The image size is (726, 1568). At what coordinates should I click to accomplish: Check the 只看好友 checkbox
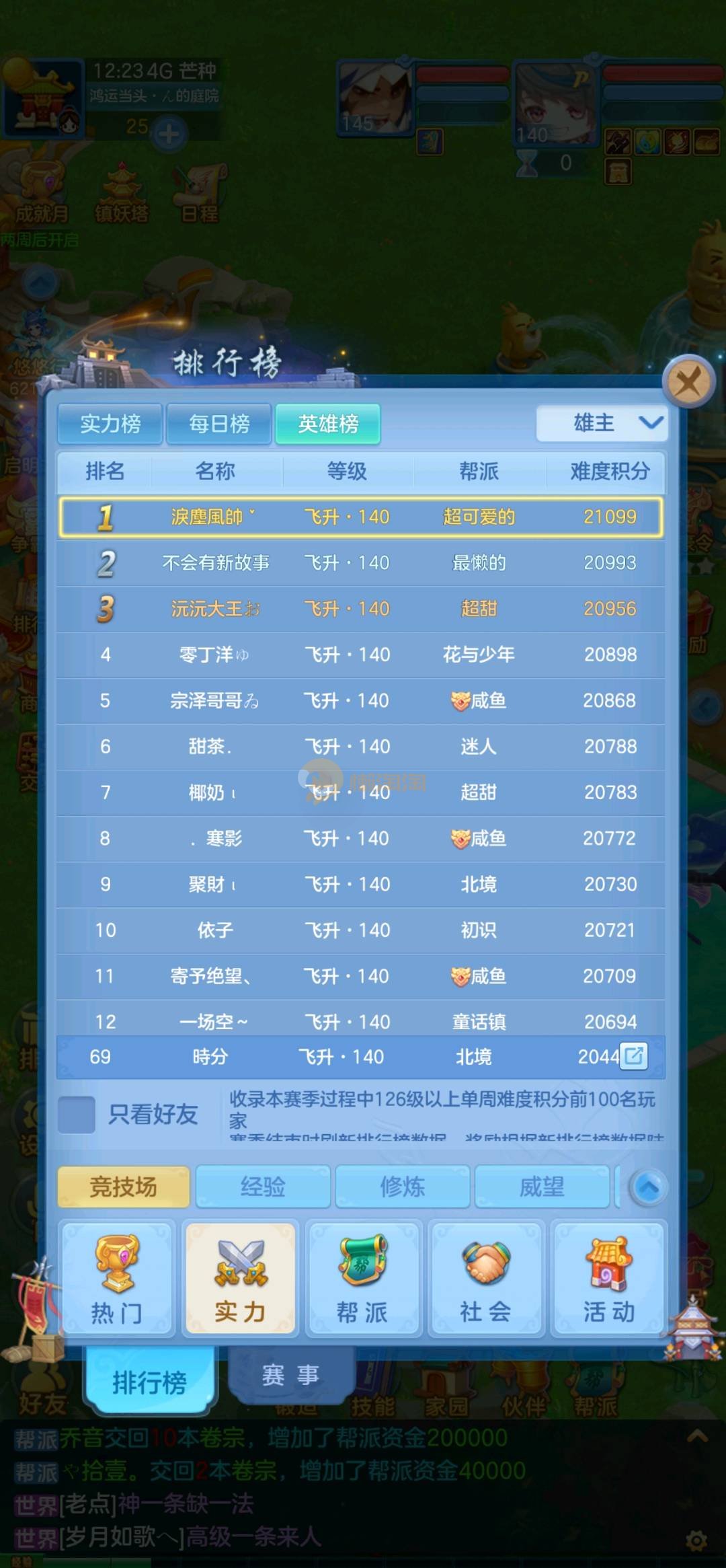click(x=76, y=1115)
